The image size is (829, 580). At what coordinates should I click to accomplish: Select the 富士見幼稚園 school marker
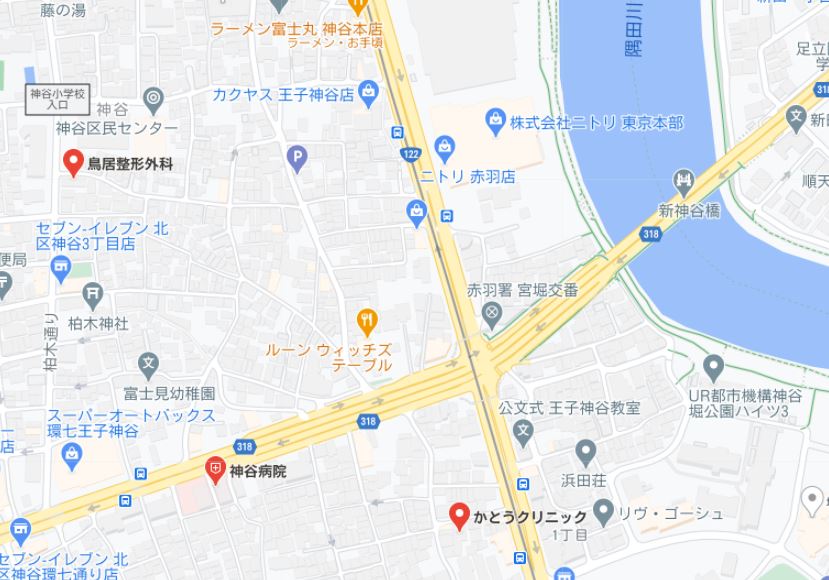click(148, 365)
